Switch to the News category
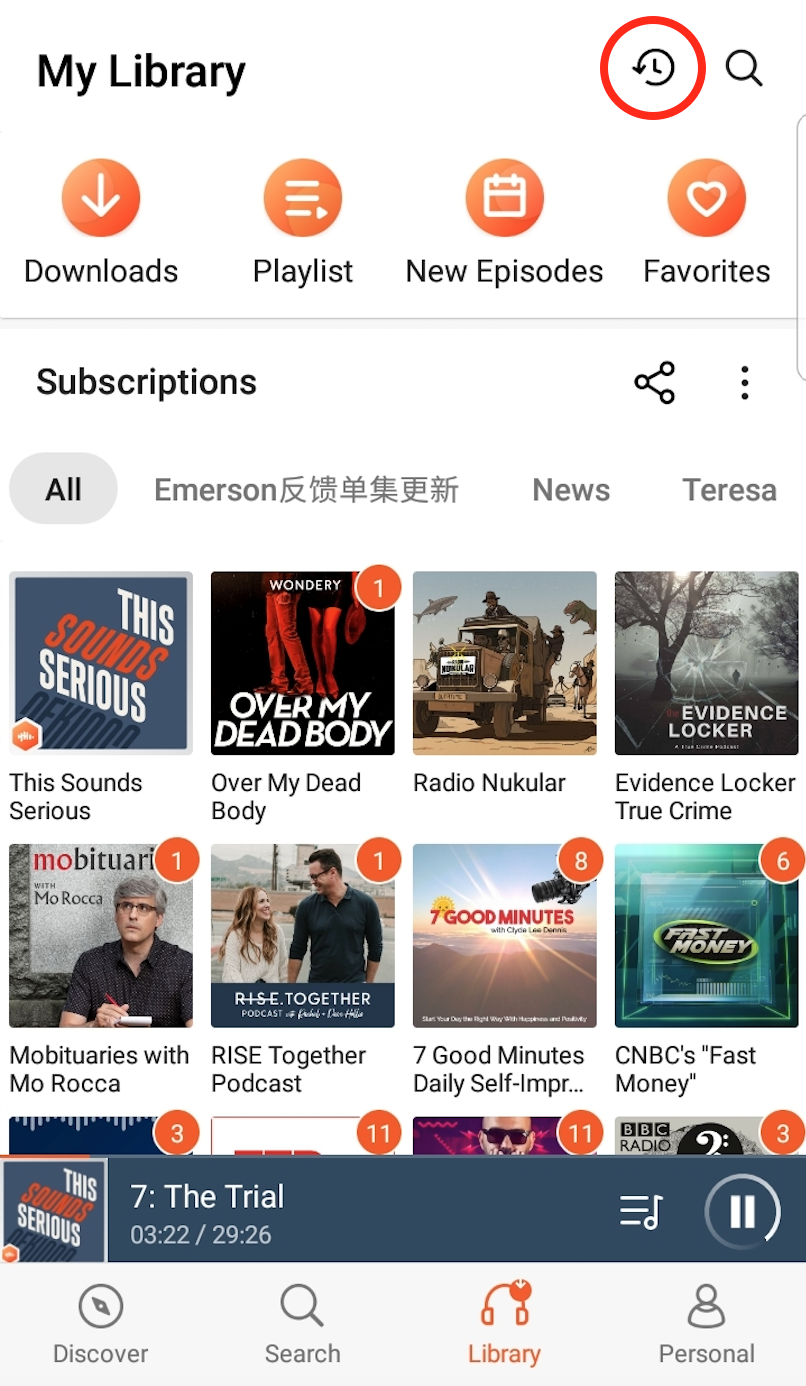 [x=571, y=489]
